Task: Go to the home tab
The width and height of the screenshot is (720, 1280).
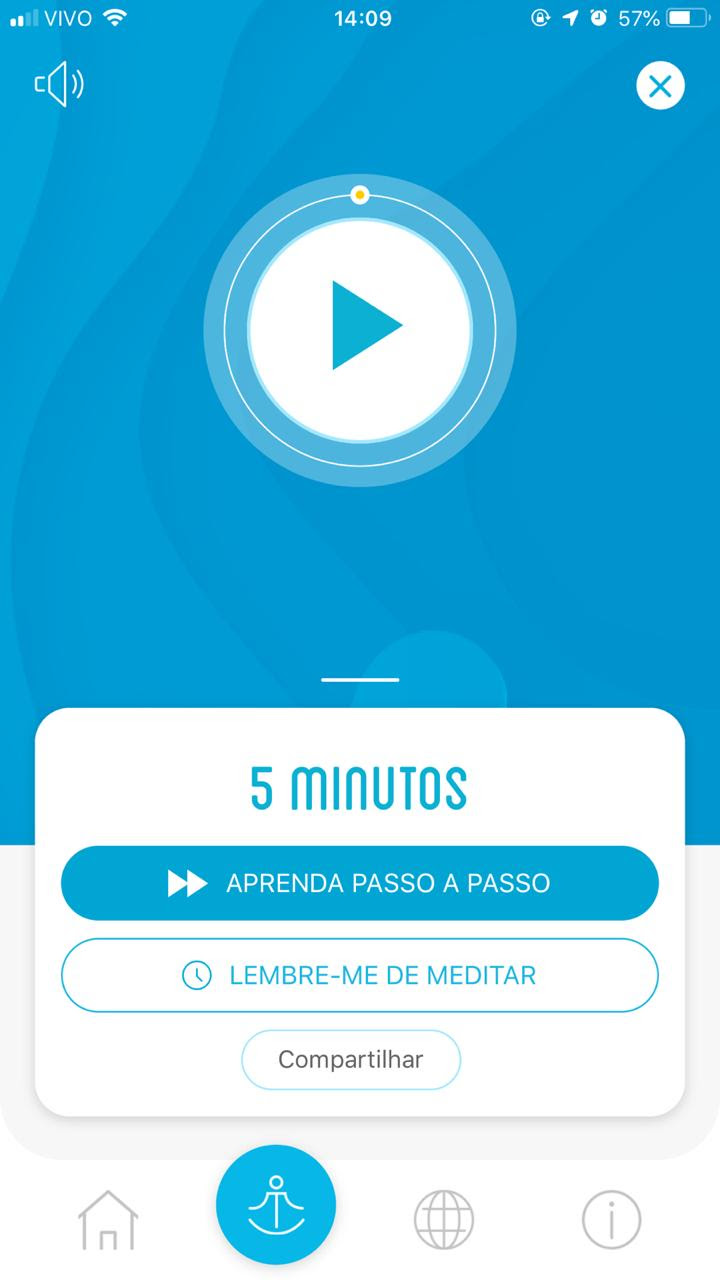Action: [108, 1220]
